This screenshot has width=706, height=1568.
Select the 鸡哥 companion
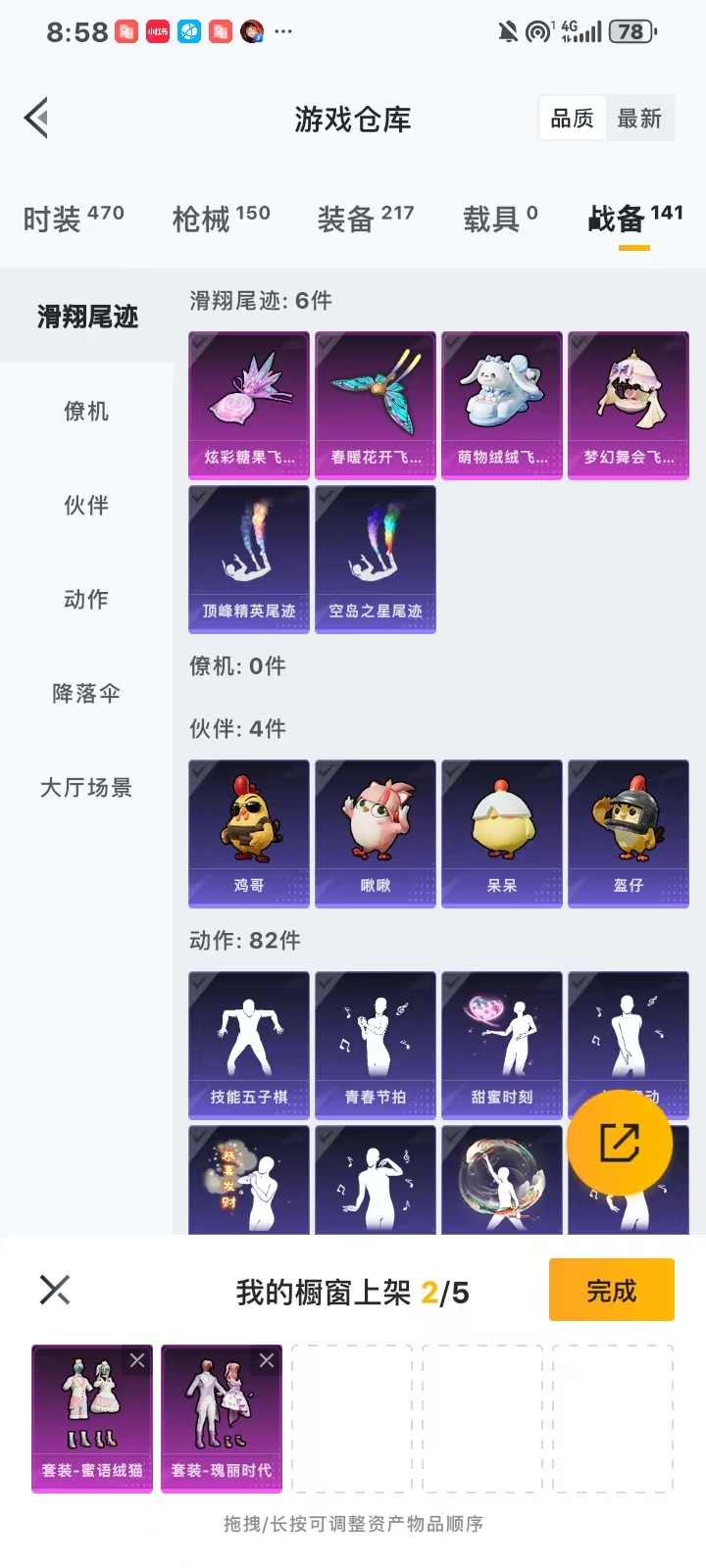tap(249, 833)
